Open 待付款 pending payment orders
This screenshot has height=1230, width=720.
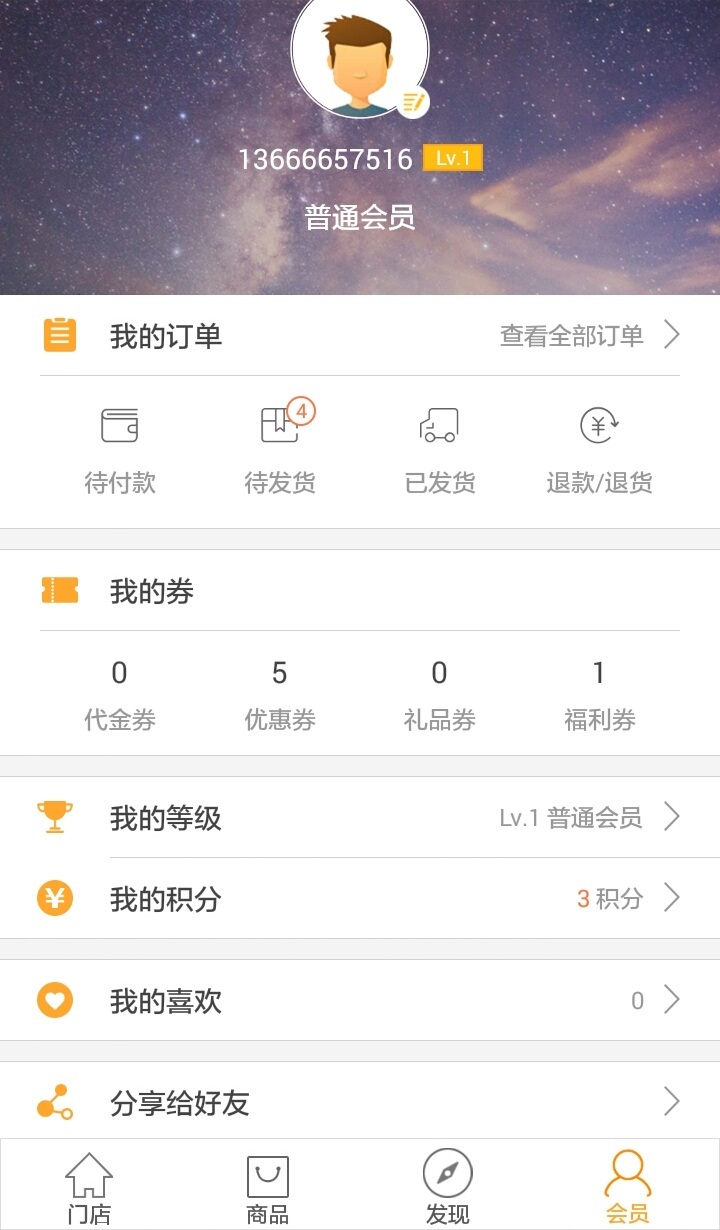(120, 450)
